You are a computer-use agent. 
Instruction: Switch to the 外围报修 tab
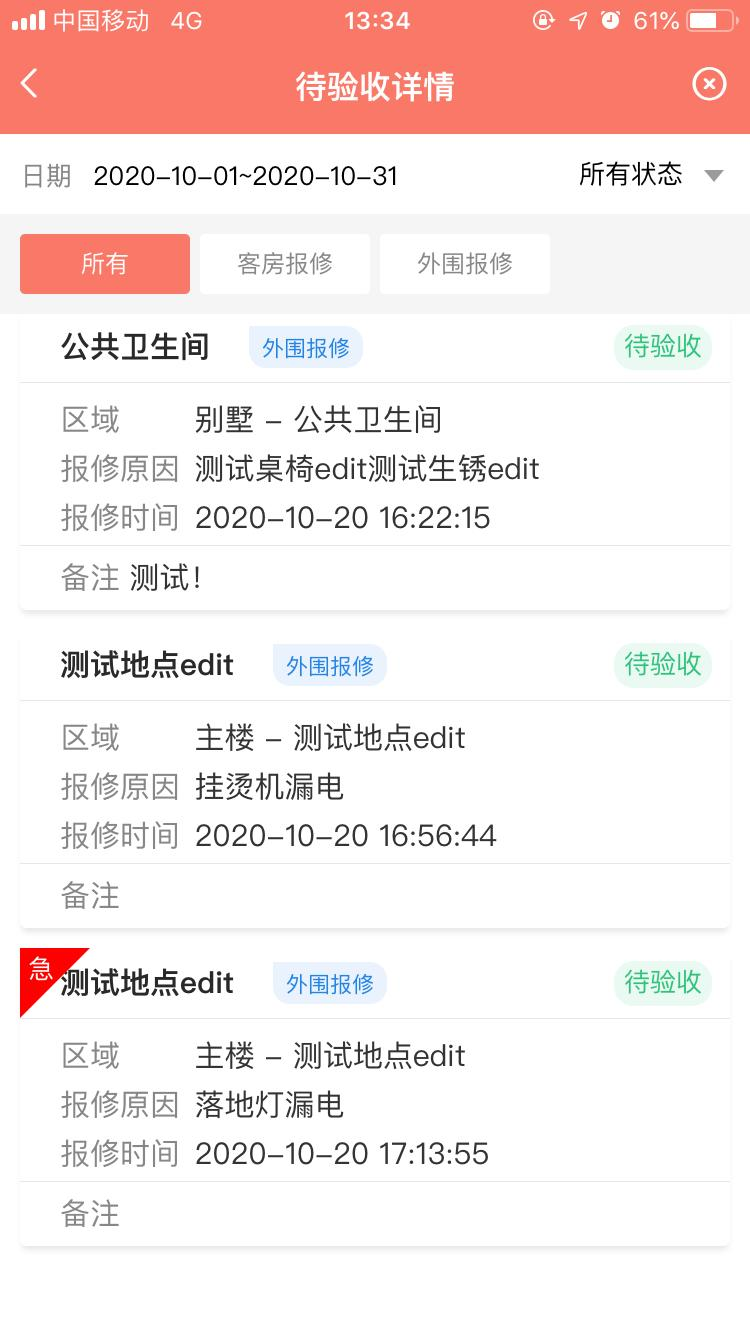tap(465, 264)
